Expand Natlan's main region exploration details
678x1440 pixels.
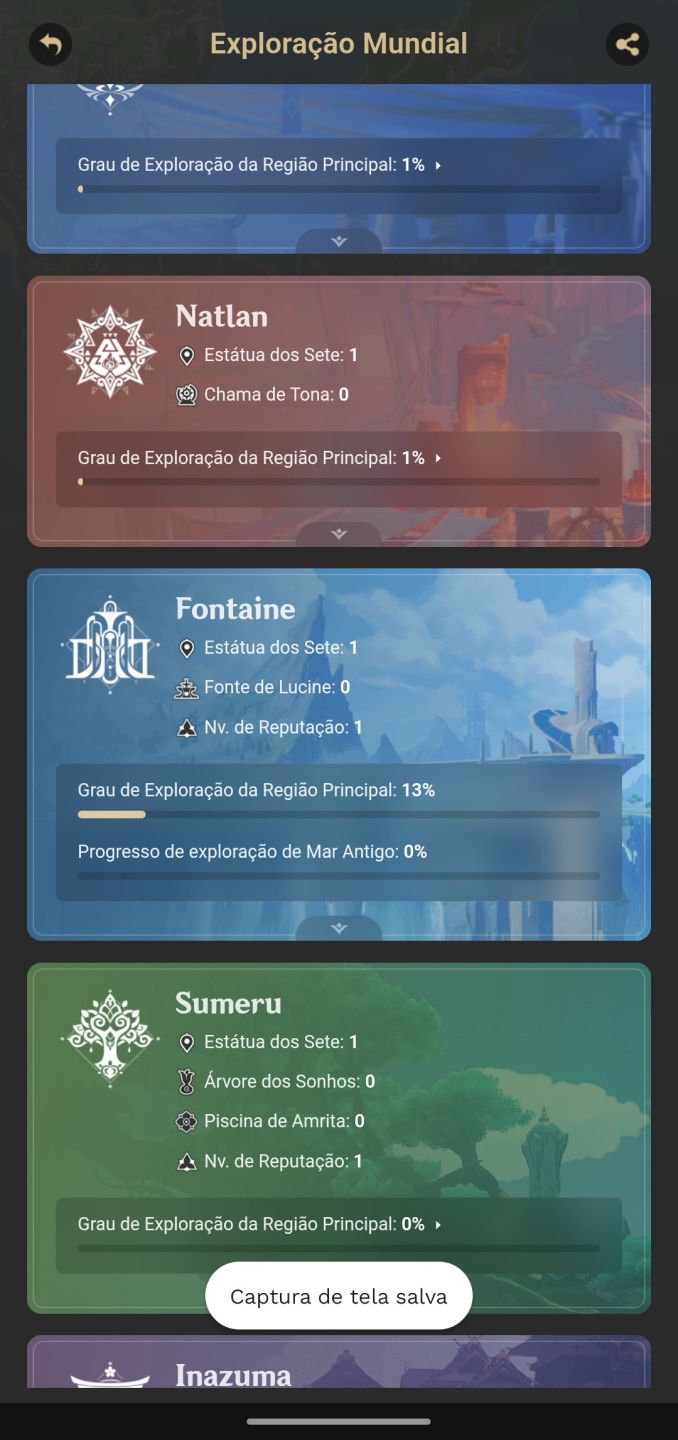(339, 468)
